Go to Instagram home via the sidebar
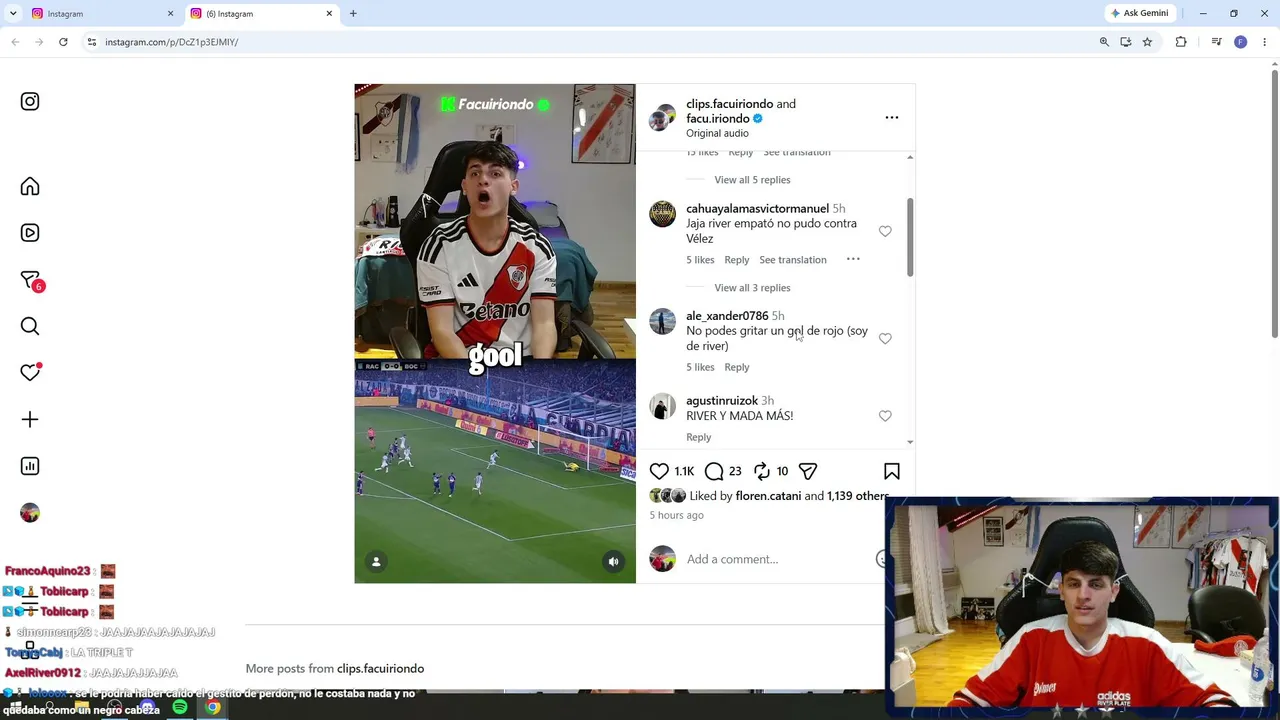 (30, 187)
